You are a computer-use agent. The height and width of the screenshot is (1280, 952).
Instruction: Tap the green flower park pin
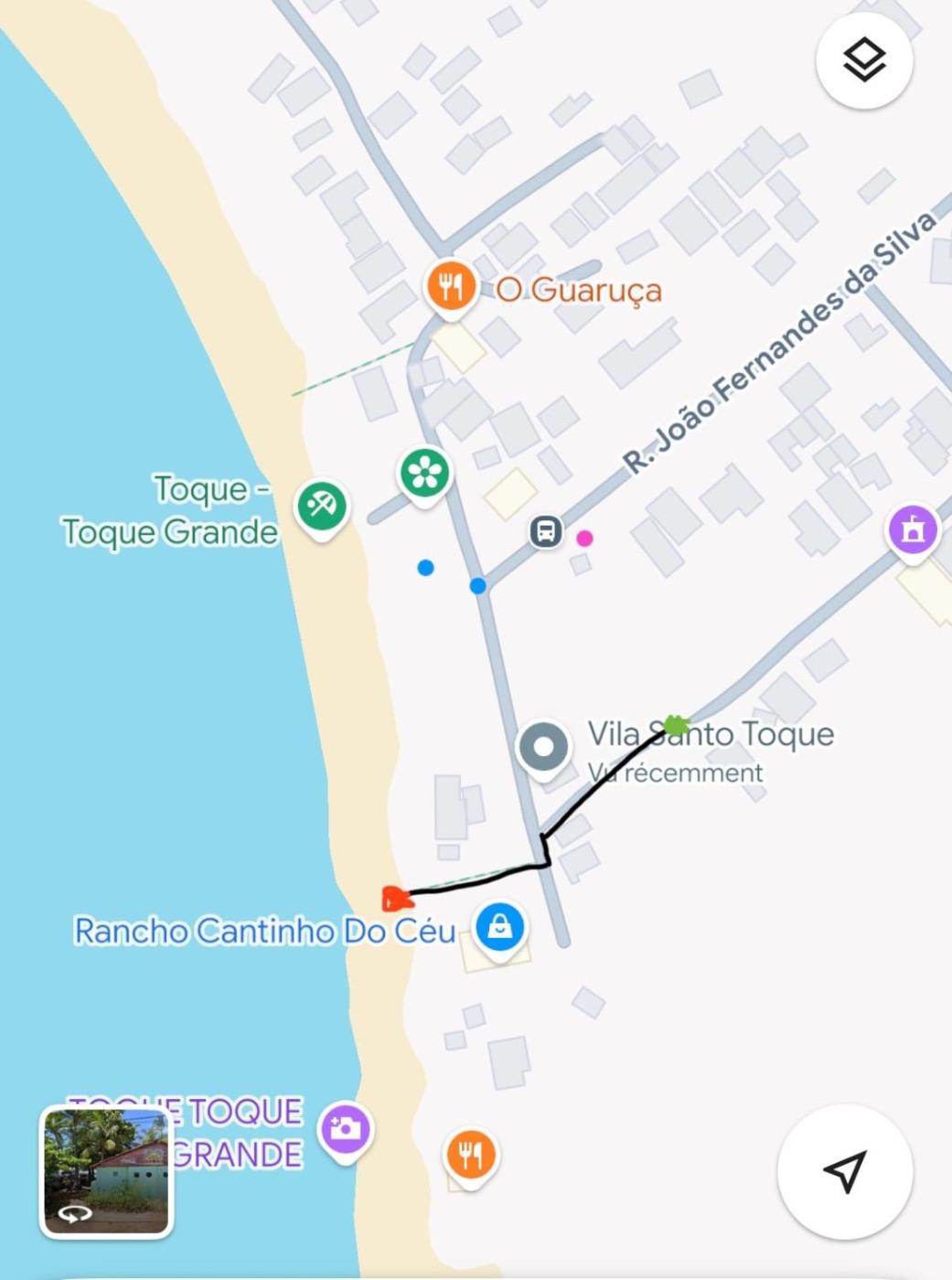[x=425, y=473]
